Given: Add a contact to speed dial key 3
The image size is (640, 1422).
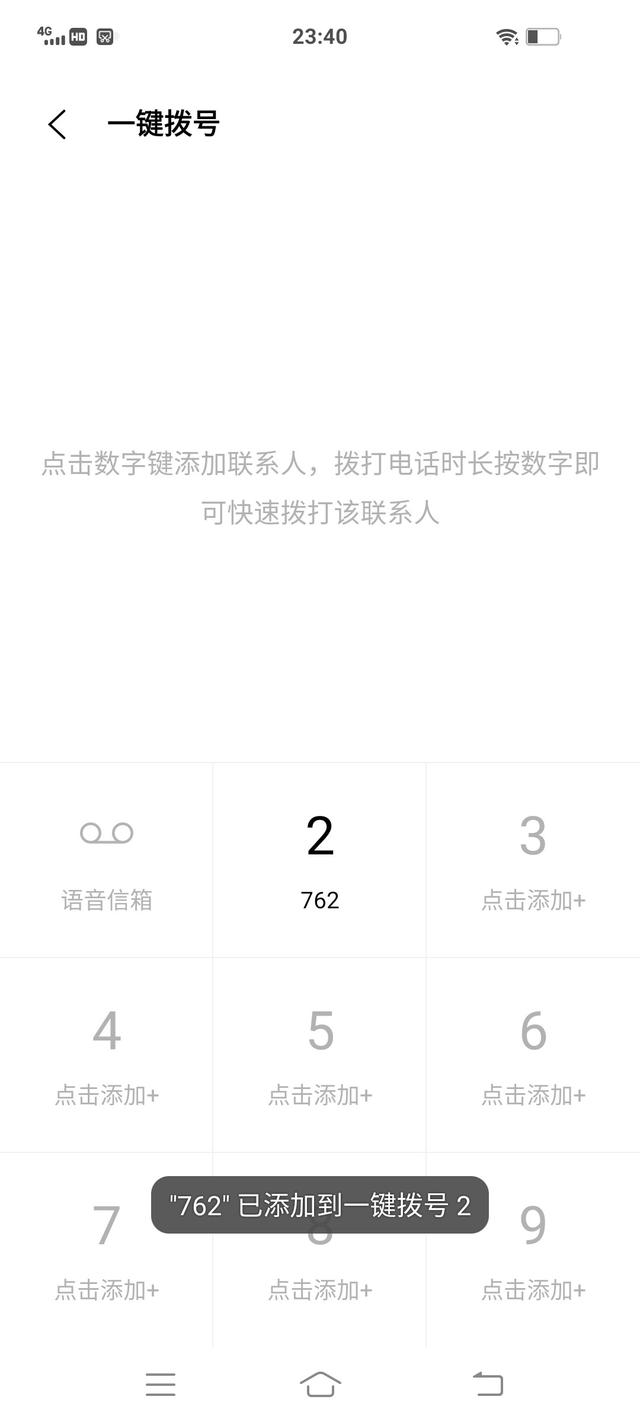Looking at the screenshot, I should [x=533, y=860].
